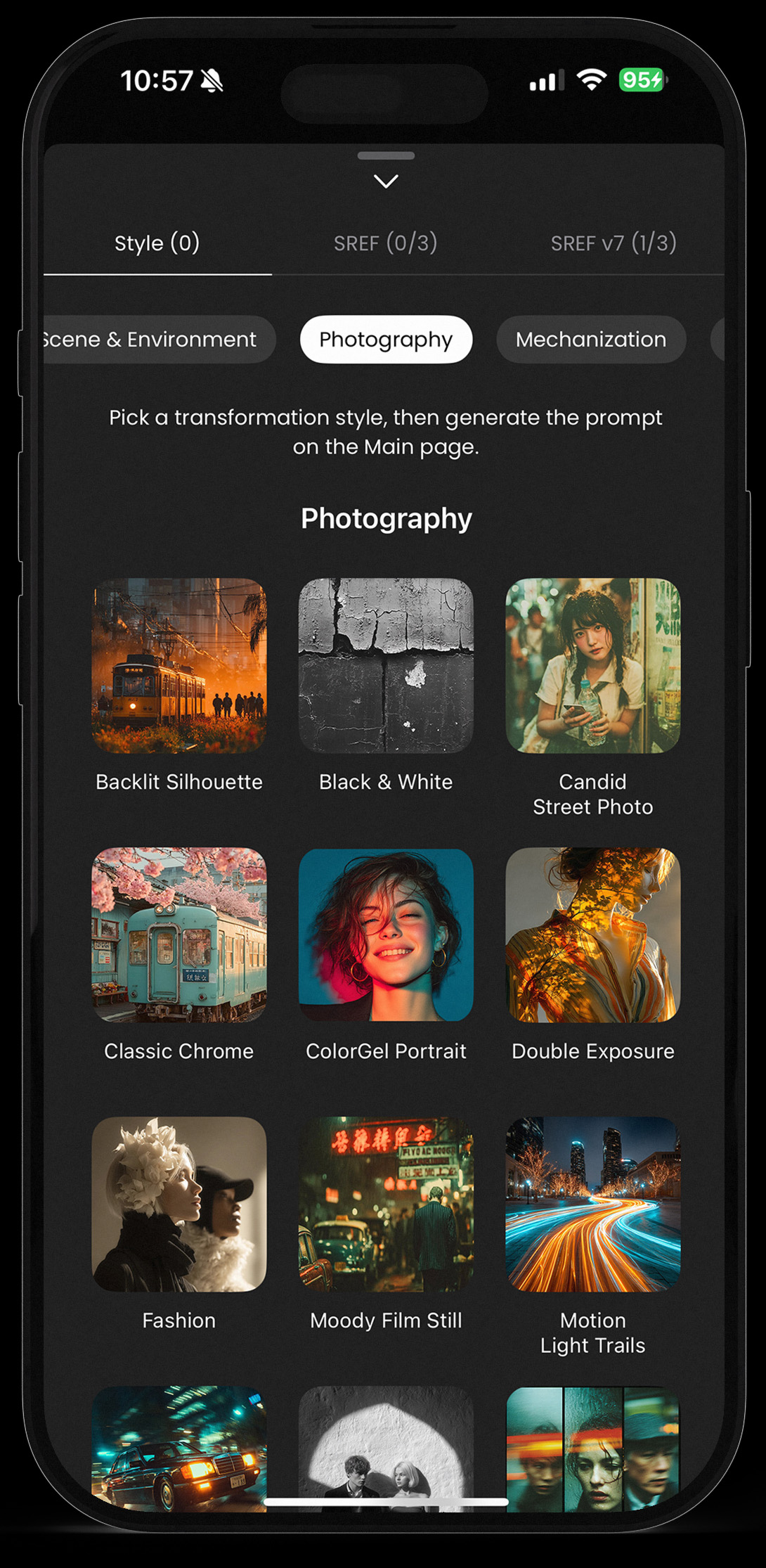Switch to the SREF (0/3) tab
The image size is (766, 1568).
point(385,243)
